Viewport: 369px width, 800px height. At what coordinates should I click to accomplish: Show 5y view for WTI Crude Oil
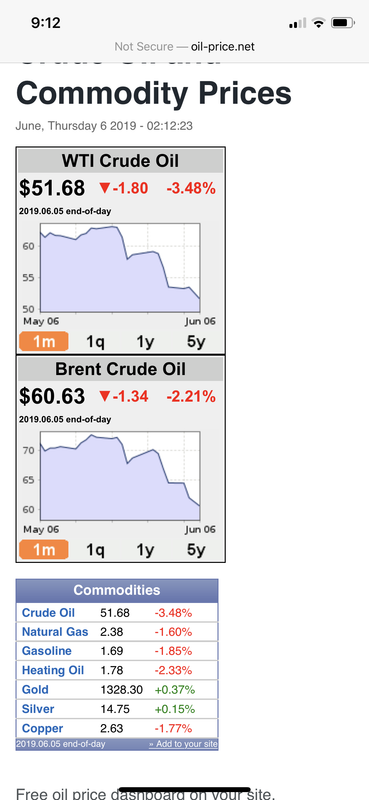tap(196, 341)
